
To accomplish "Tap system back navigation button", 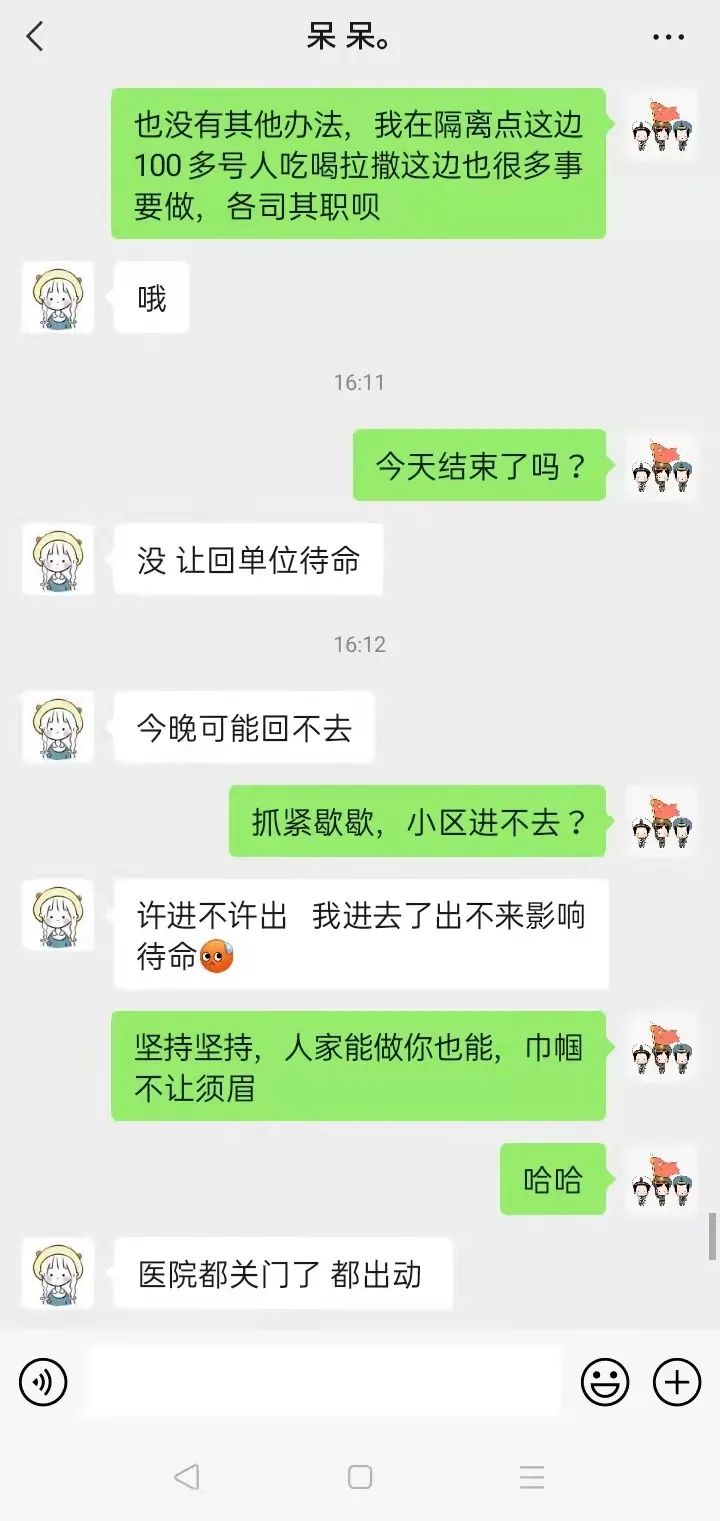I will (187, 1477).
